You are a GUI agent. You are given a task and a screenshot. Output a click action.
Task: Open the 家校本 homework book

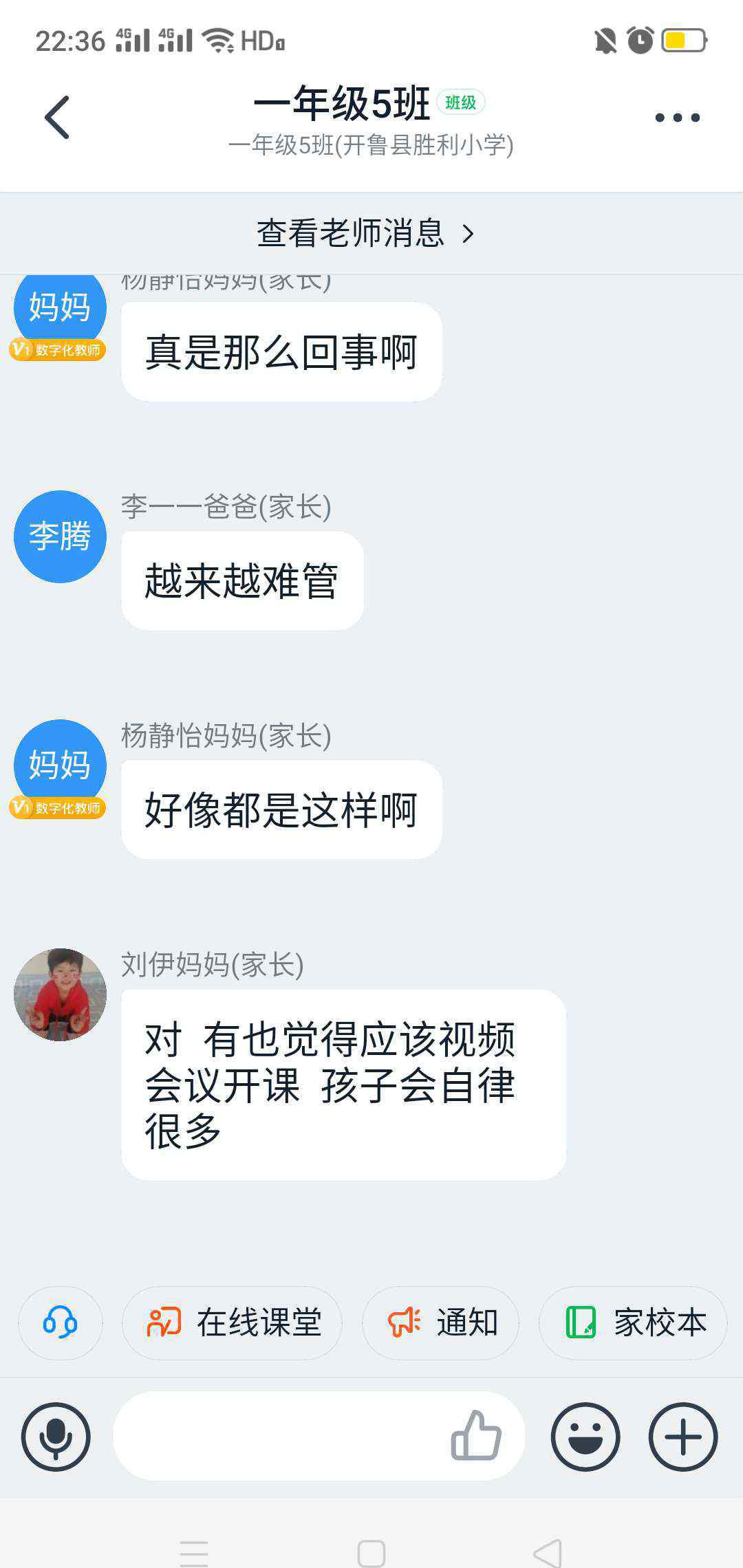634,1322
